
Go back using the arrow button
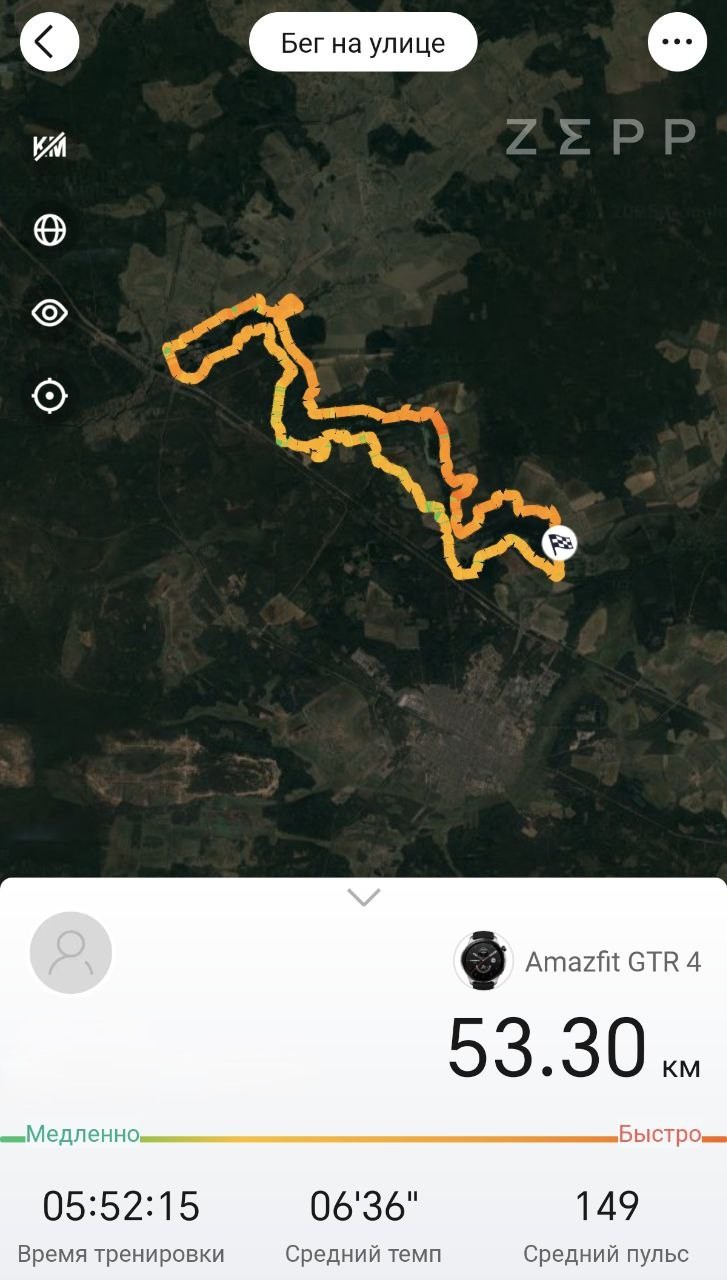click(49, 42)
